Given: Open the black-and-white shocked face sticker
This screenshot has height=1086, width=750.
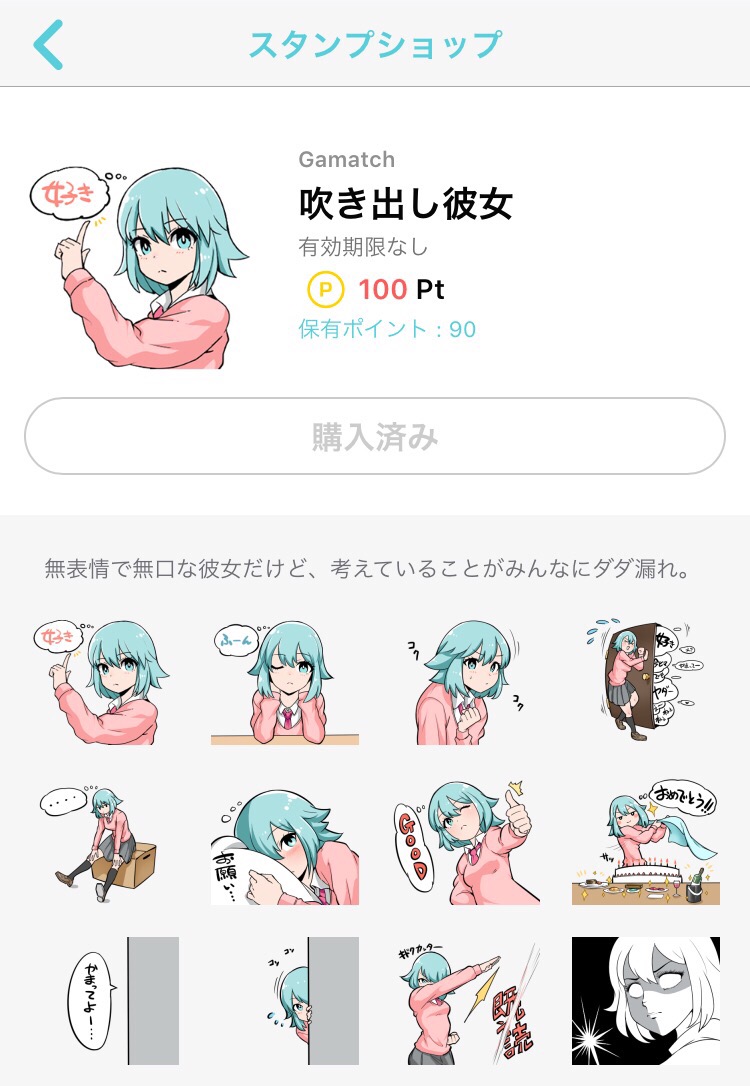Looking at the screenshot, I should point(645,1001).
